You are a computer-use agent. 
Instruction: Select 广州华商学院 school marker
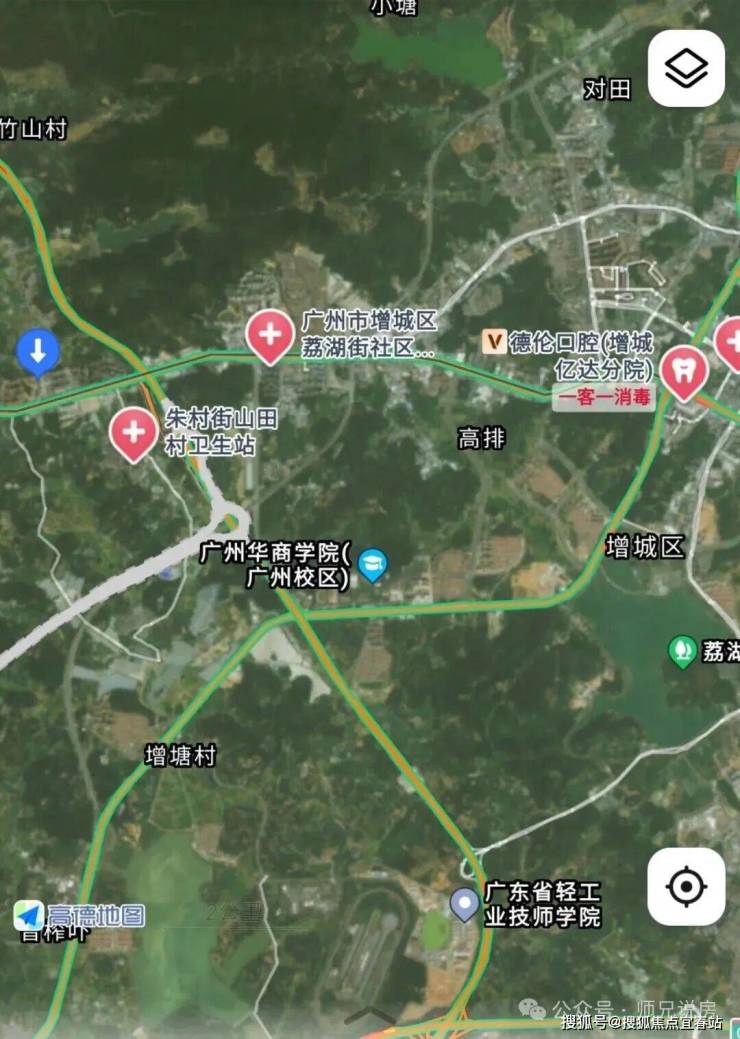(x=373, y=564)
